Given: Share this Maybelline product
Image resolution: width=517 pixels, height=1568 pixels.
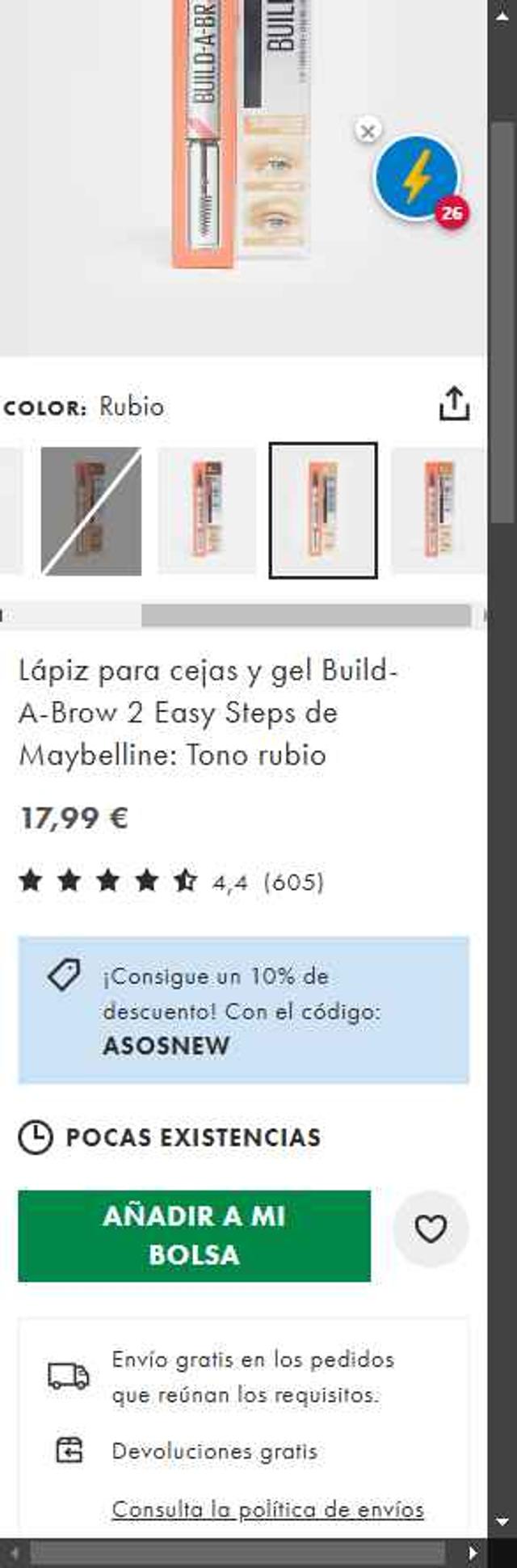Looking at the screenshot, I should point(454,404).
